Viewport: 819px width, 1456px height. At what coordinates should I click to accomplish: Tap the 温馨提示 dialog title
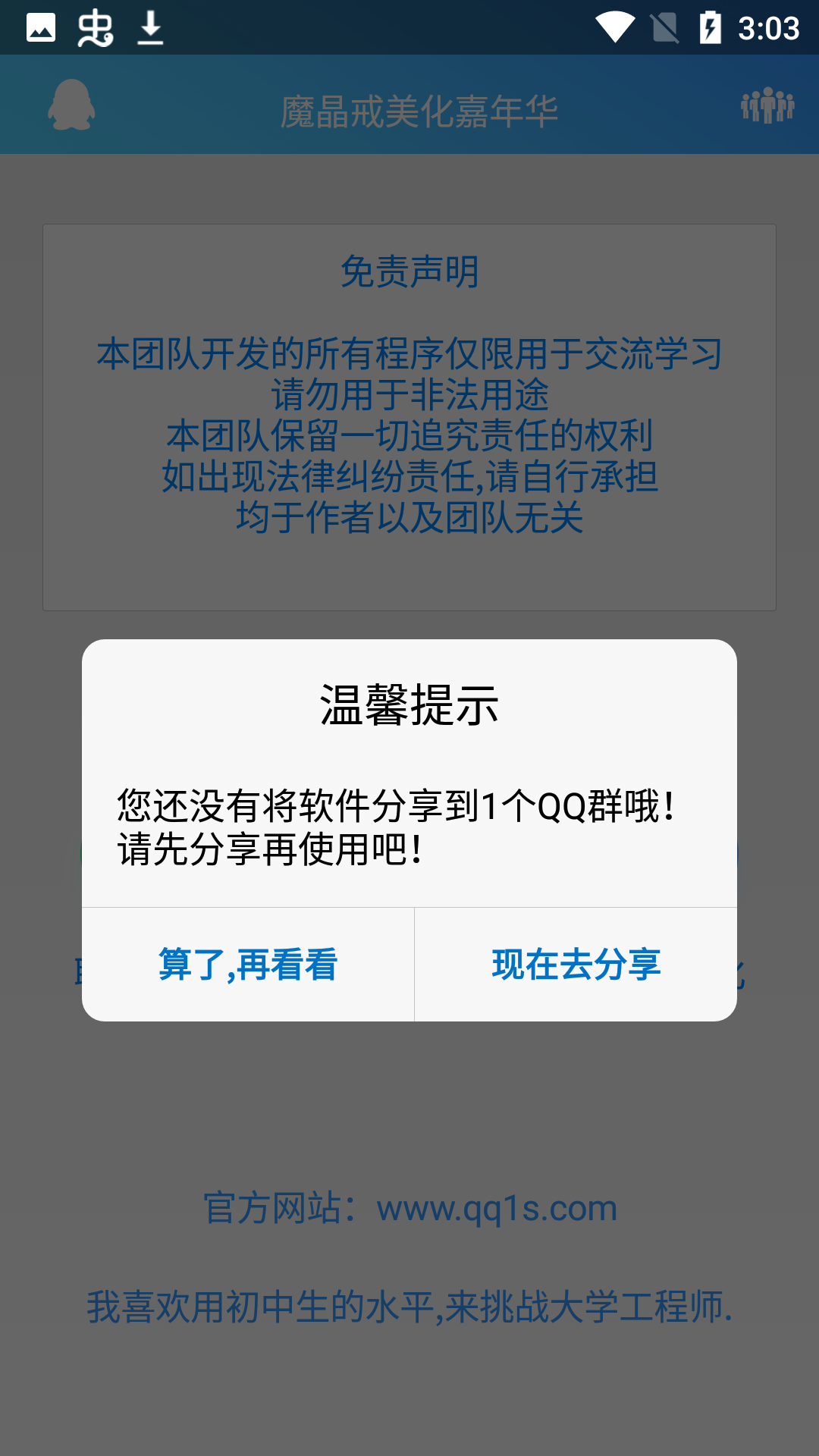click(x=409, y=705)
